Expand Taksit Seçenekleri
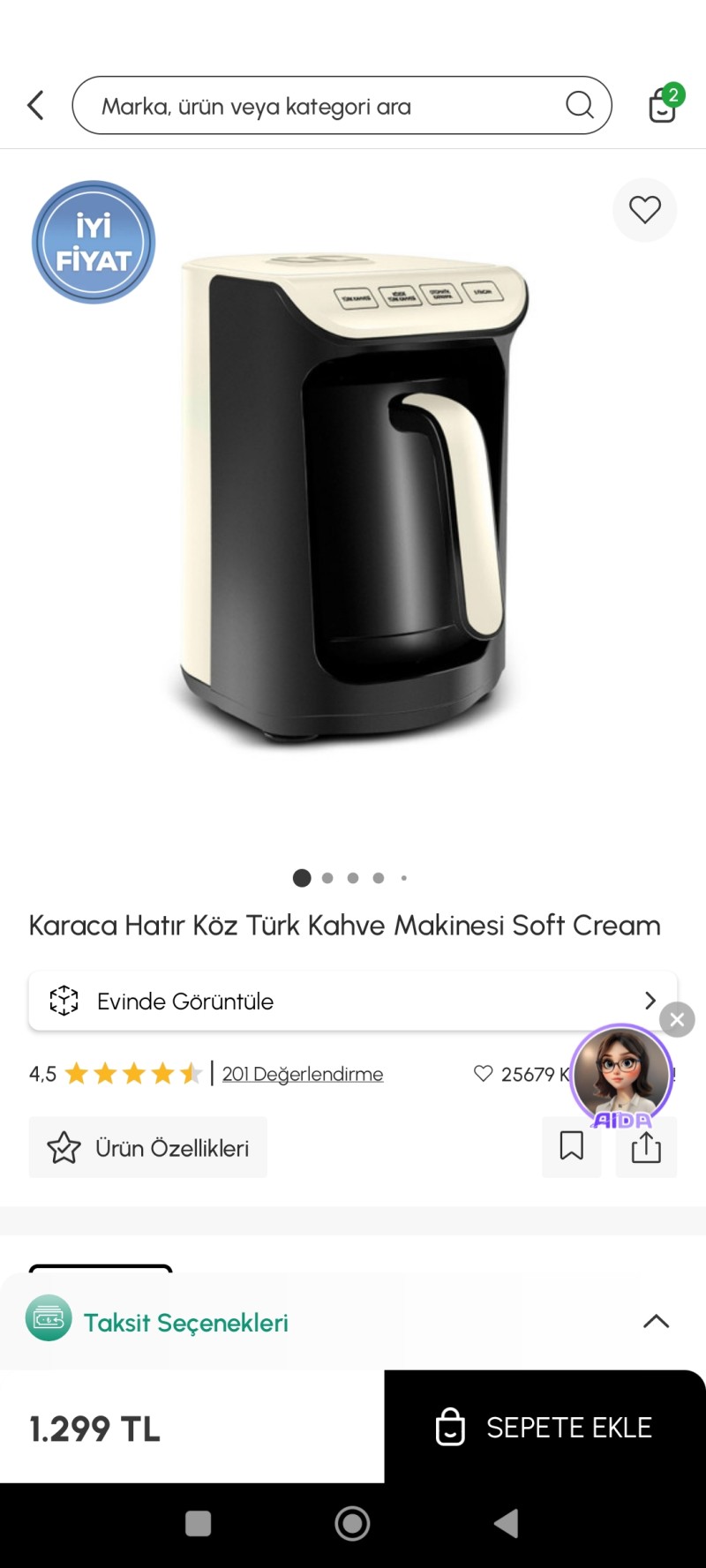Image resolution: width=706 pixels, height=1568 pixels. 656,1322
